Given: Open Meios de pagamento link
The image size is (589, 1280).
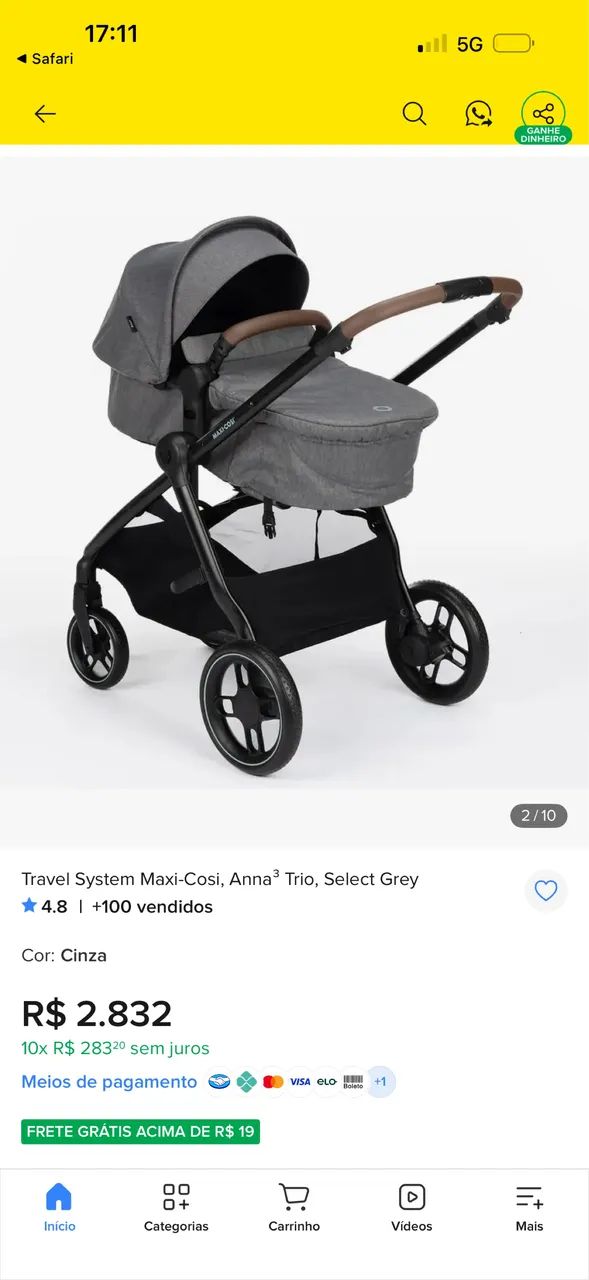Looking at the screenshot, I should coord(109,1082).
